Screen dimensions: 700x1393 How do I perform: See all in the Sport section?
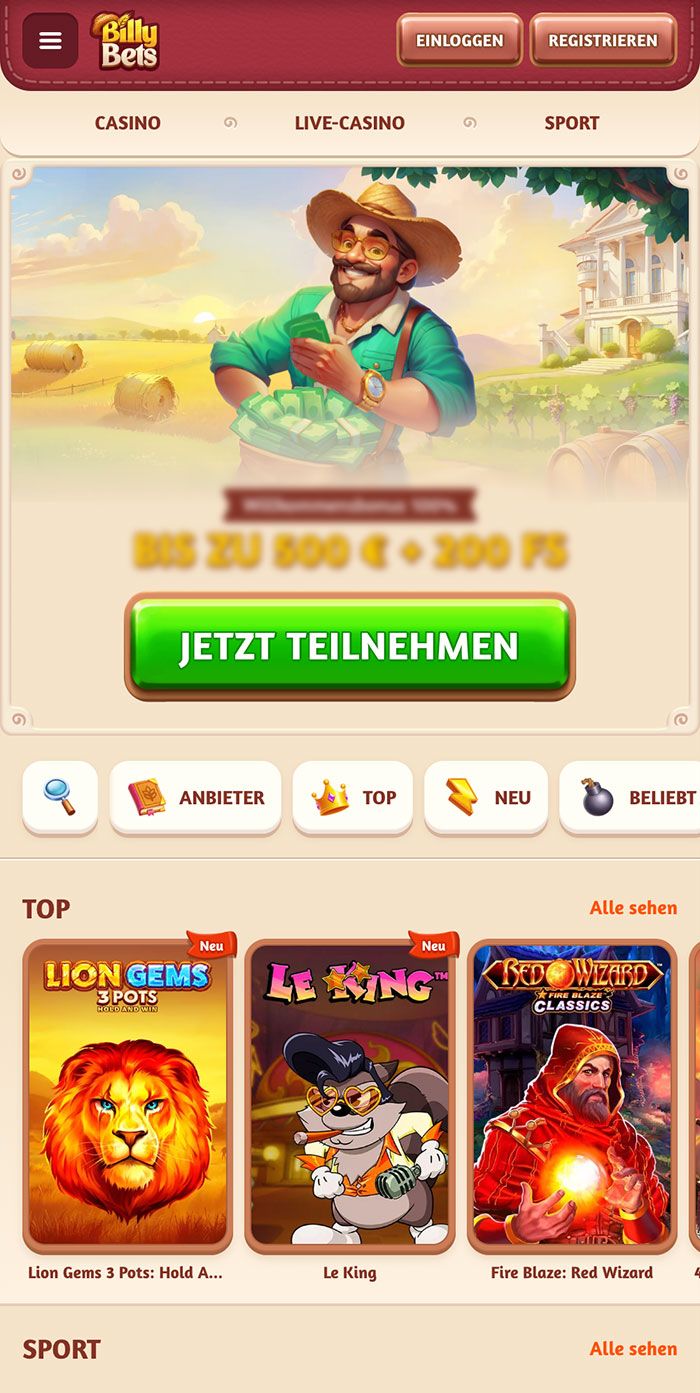point(633,1349)
